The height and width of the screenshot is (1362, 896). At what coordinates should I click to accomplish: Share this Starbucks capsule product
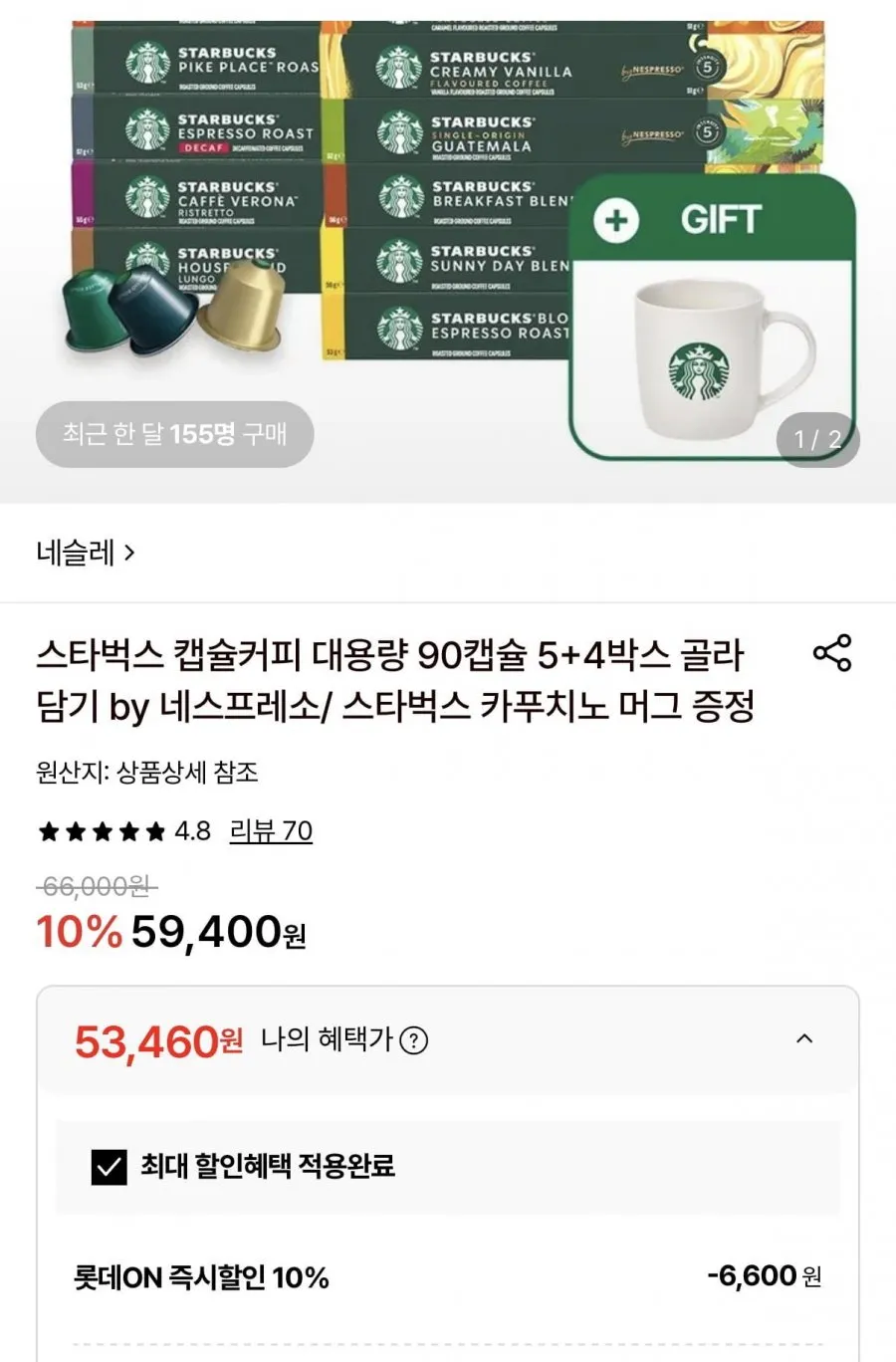tap(832, 653)
